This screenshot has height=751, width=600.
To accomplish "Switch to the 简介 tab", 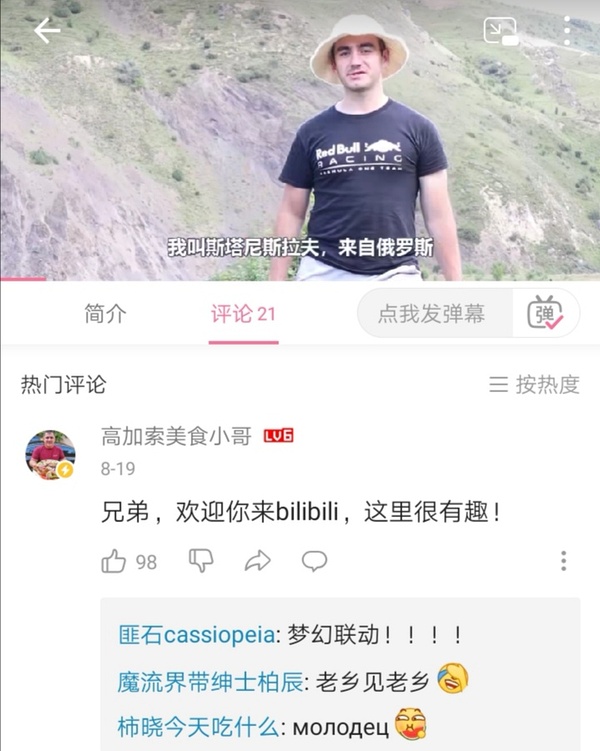I will [x=105, y=314].
